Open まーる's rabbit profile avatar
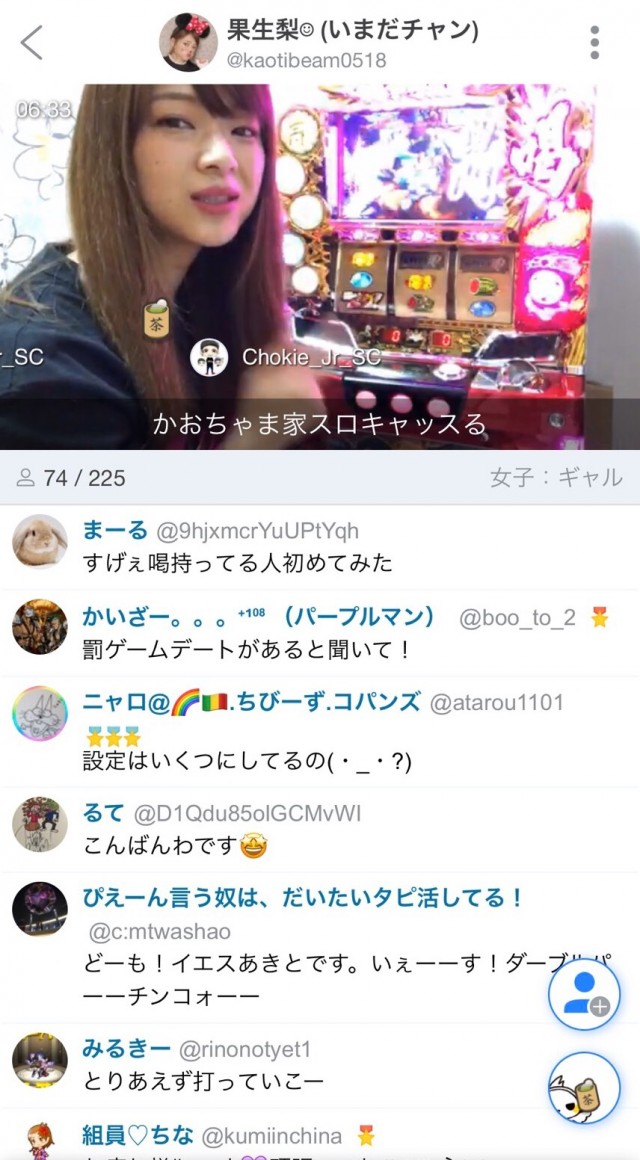Screen dimensions: 640x1160 [x=40, y=541]
